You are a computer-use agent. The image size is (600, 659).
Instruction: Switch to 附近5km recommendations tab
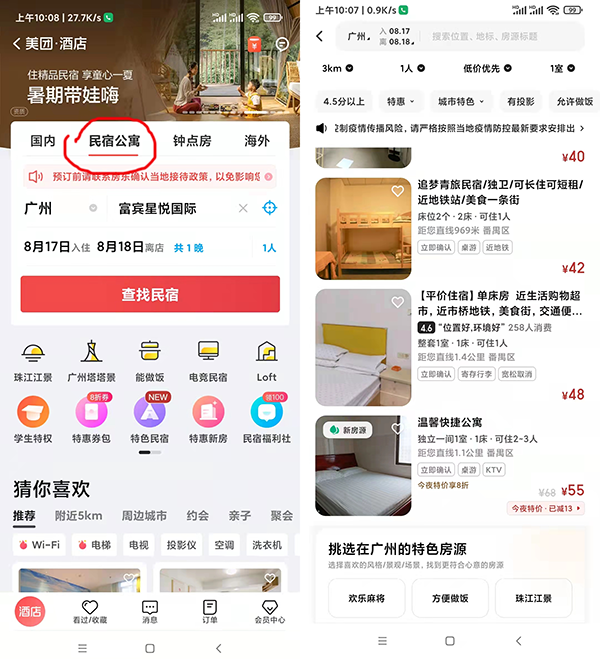(78, 516)
